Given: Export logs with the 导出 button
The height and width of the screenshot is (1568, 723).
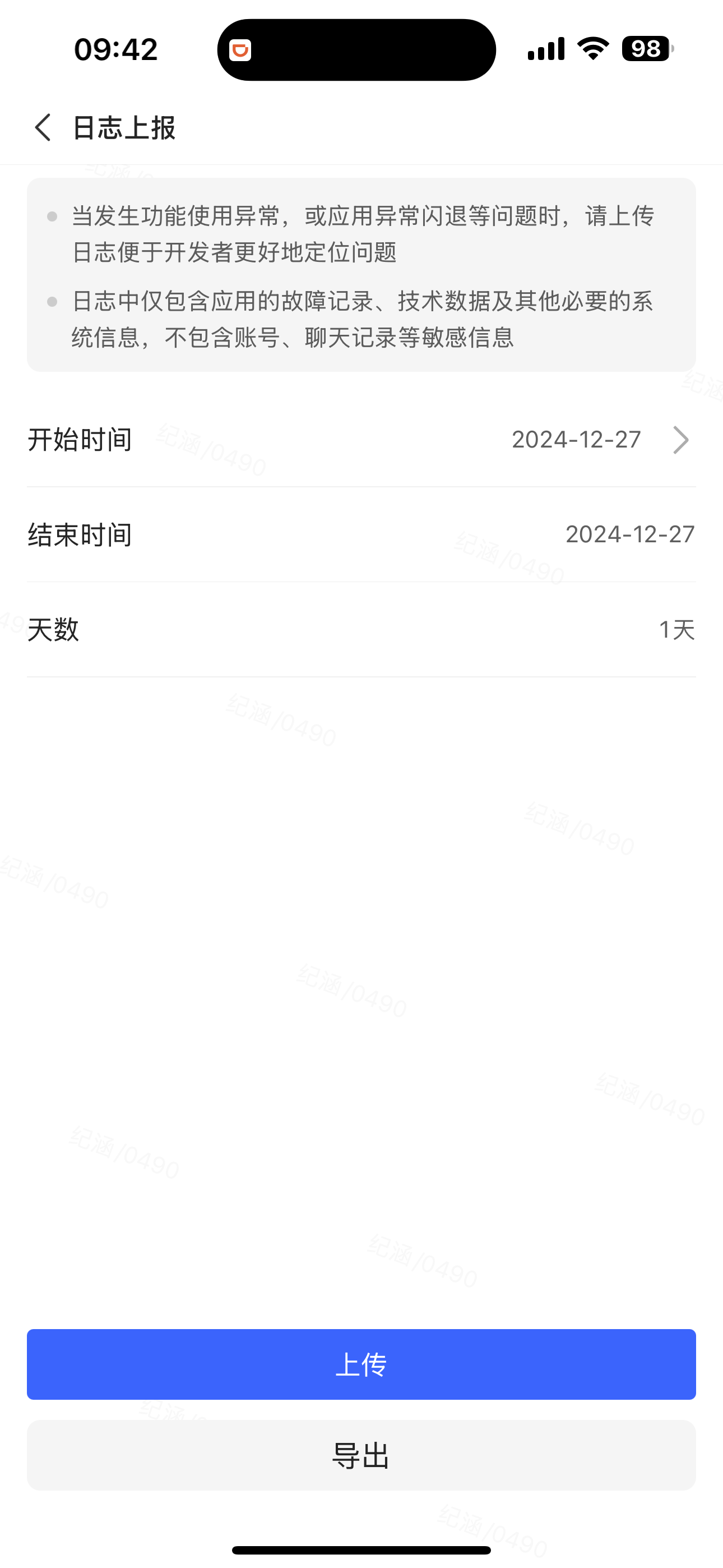Looking at the screenshot, I should (x=361, y=1455).
